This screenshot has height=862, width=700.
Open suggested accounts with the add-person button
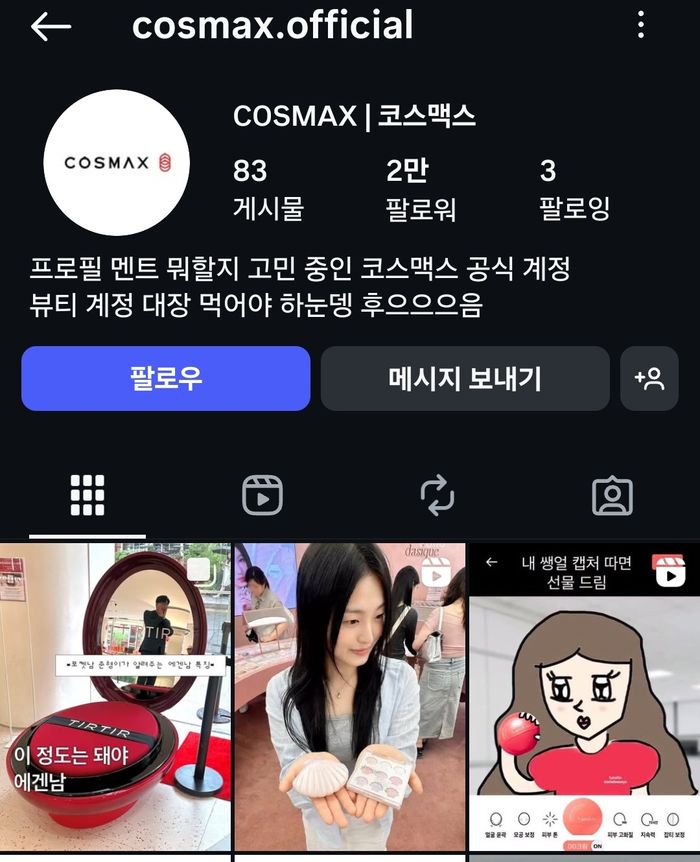(x=649, y=378)
